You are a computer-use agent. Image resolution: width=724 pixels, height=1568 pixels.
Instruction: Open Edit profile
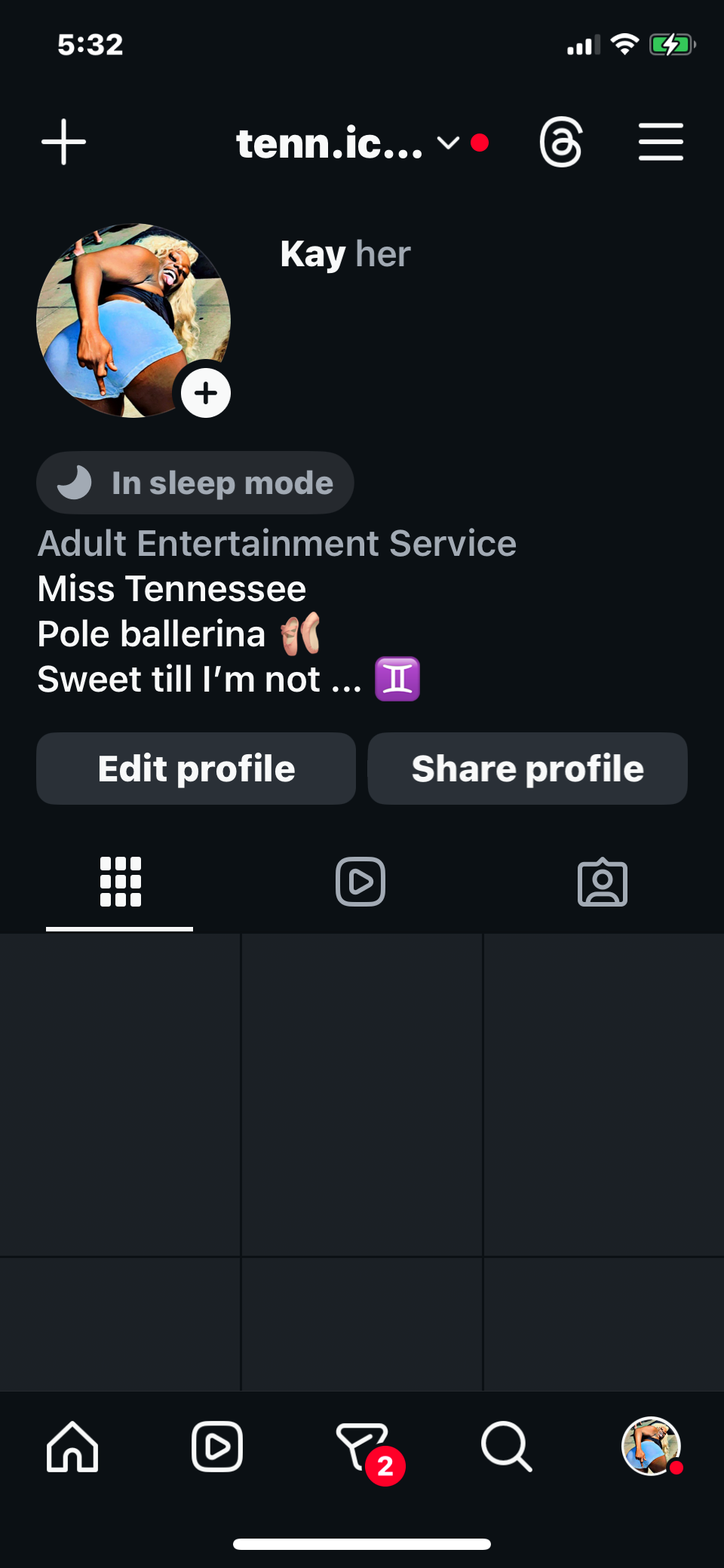(x=196, y=769)
